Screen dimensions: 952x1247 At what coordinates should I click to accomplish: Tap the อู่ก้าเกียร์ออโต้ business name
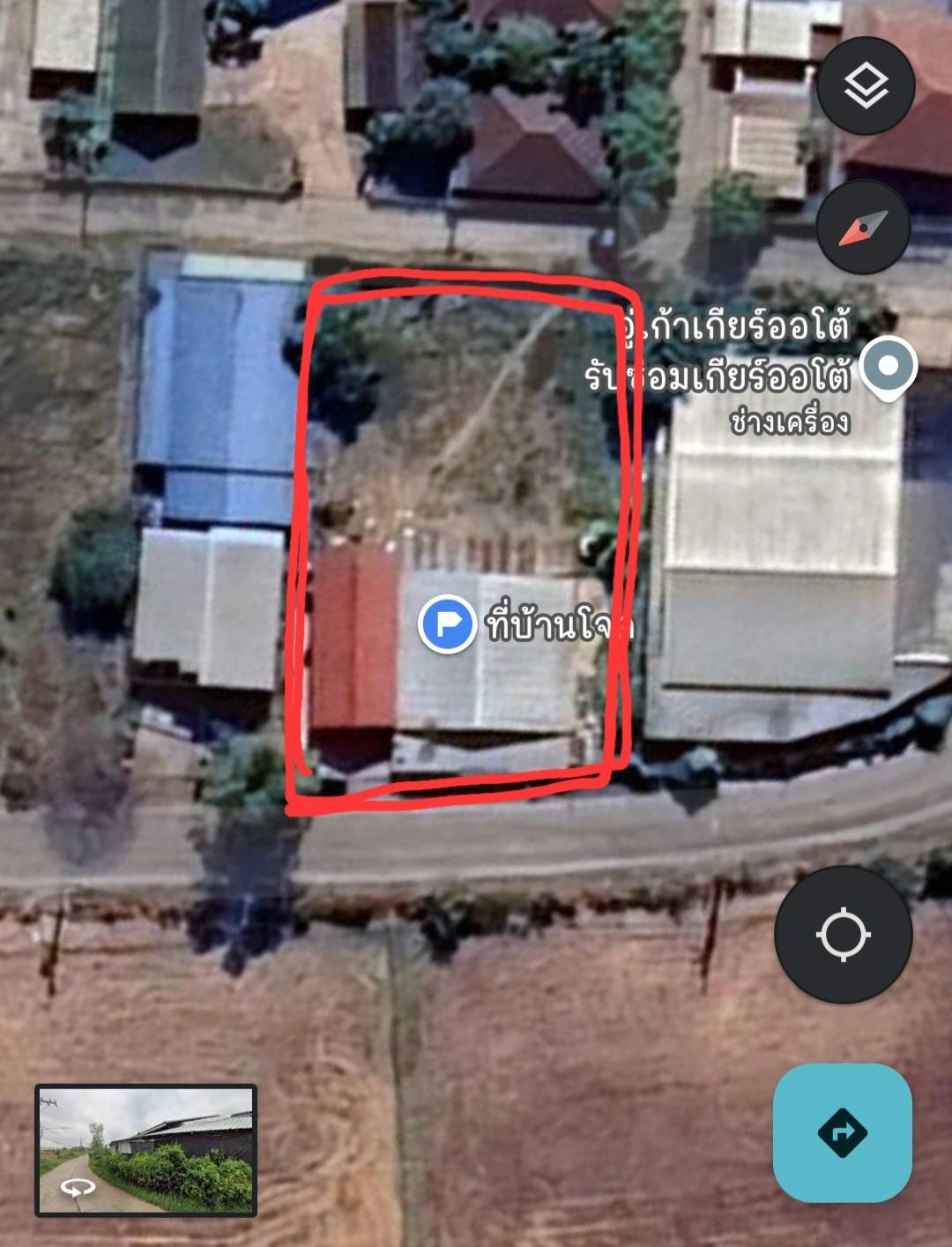click(x=734, y=330)
